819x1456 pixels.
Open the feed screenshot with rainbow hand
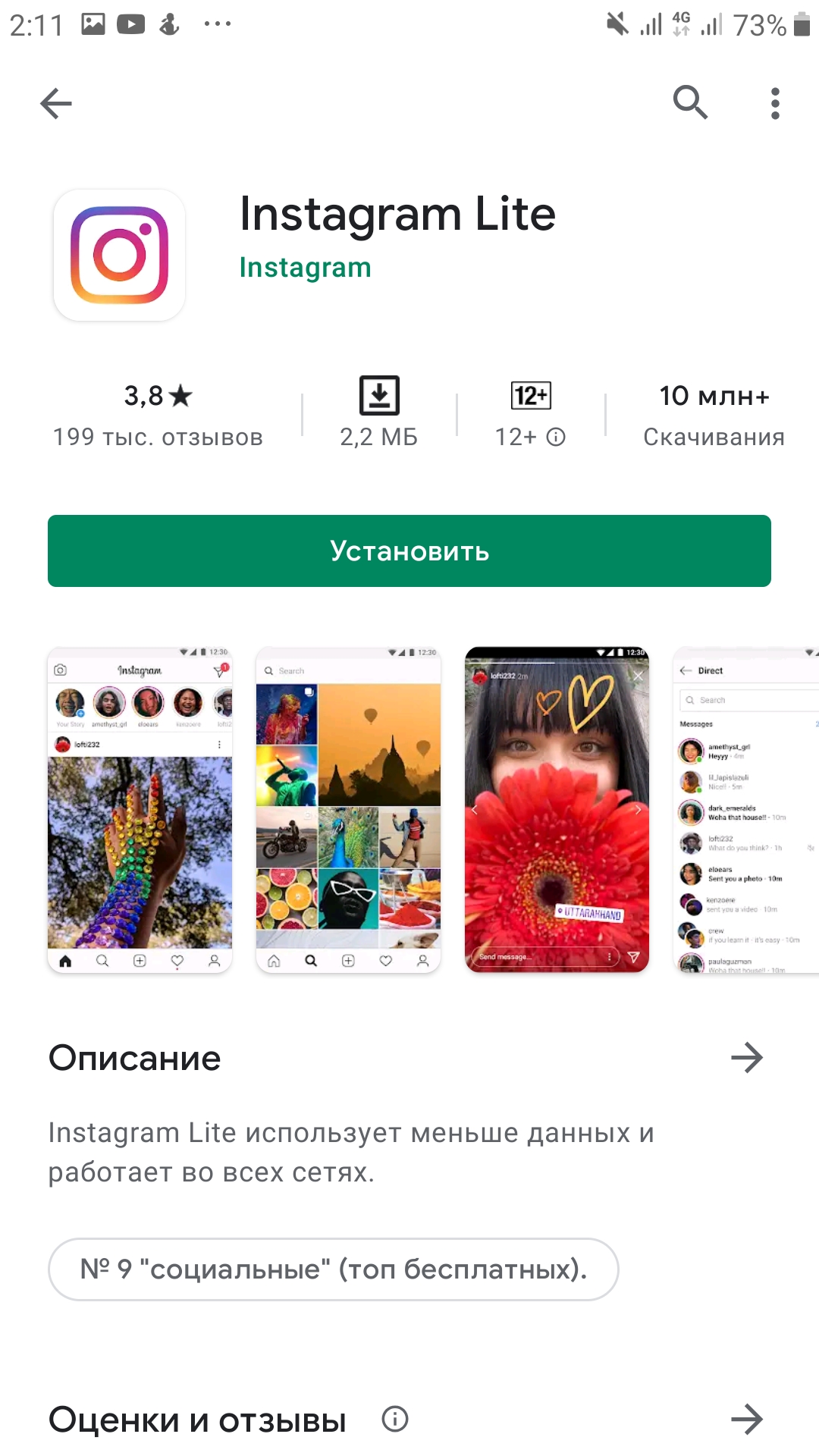(x=140, y=809)
